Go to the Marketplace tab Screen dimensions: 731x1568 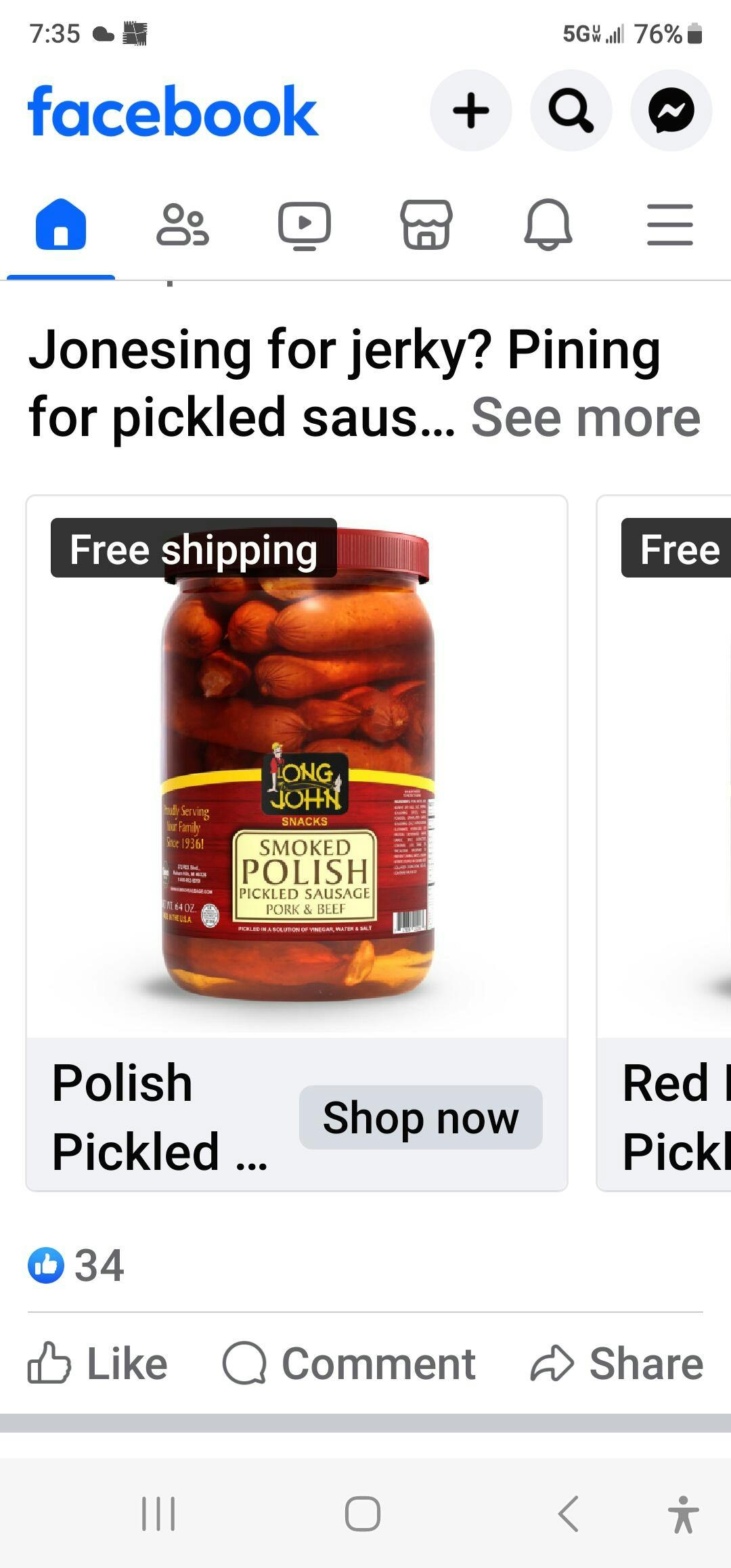click(x=426, y=225)
